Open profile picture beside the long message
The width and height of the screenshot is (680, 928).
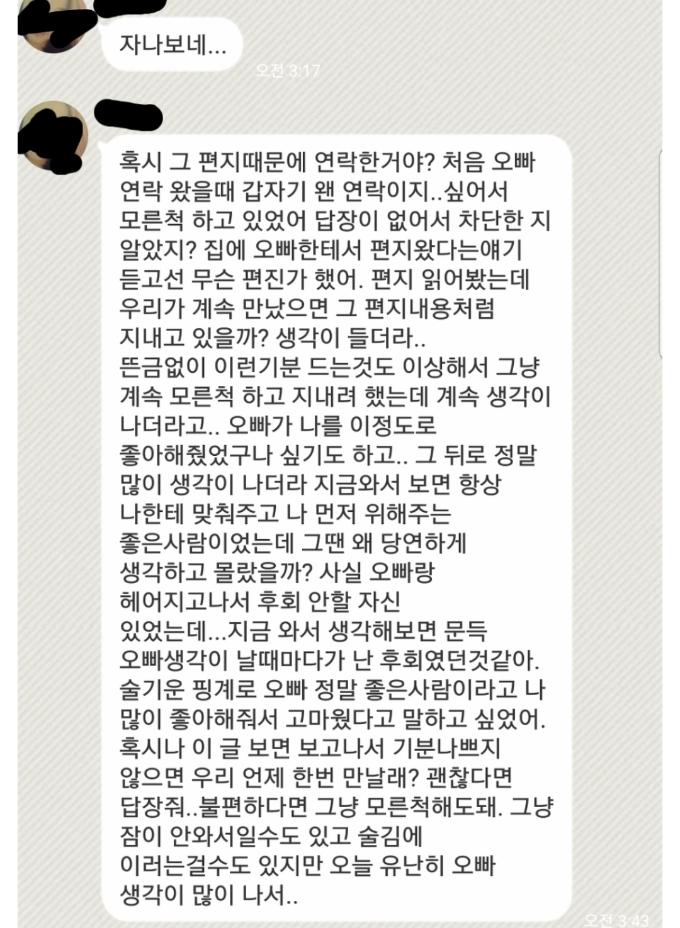coord(54,139)
